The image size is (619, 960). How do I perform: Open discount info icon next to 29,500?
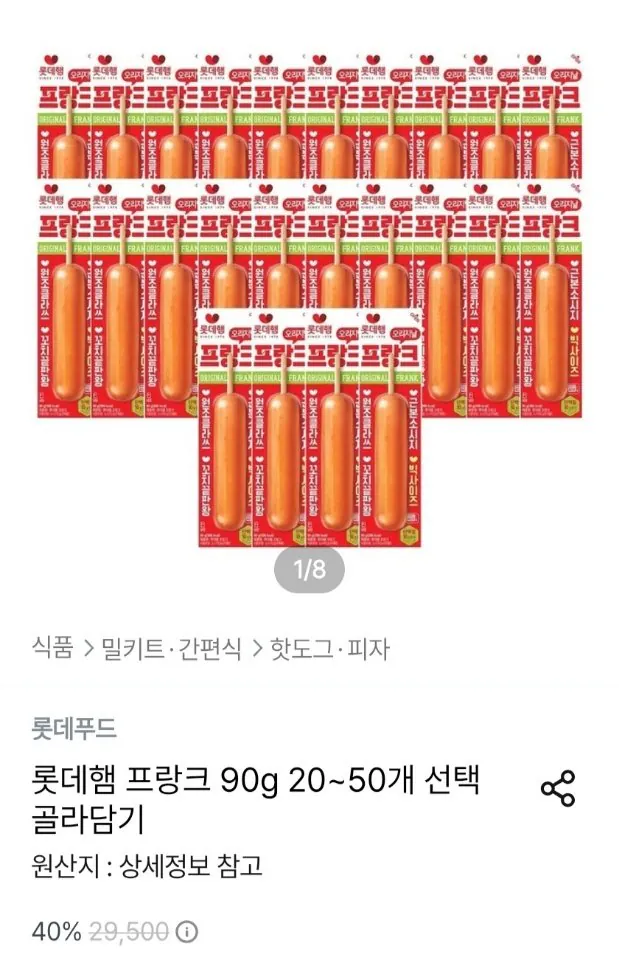pyautogui.click(x=187, y=932)
